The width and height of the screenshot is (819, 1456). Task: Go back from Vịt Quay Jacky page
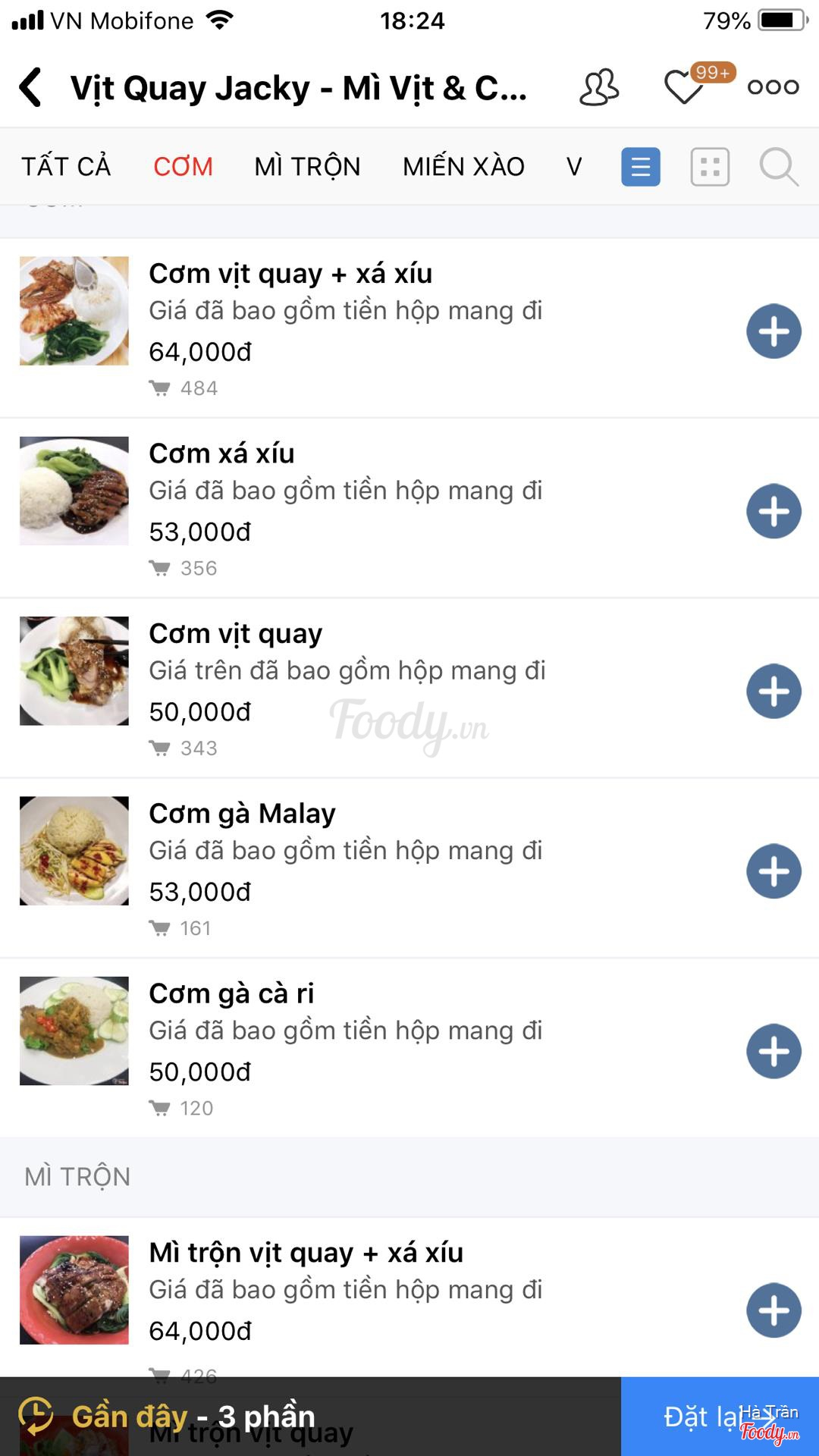[x=32, y=87]
